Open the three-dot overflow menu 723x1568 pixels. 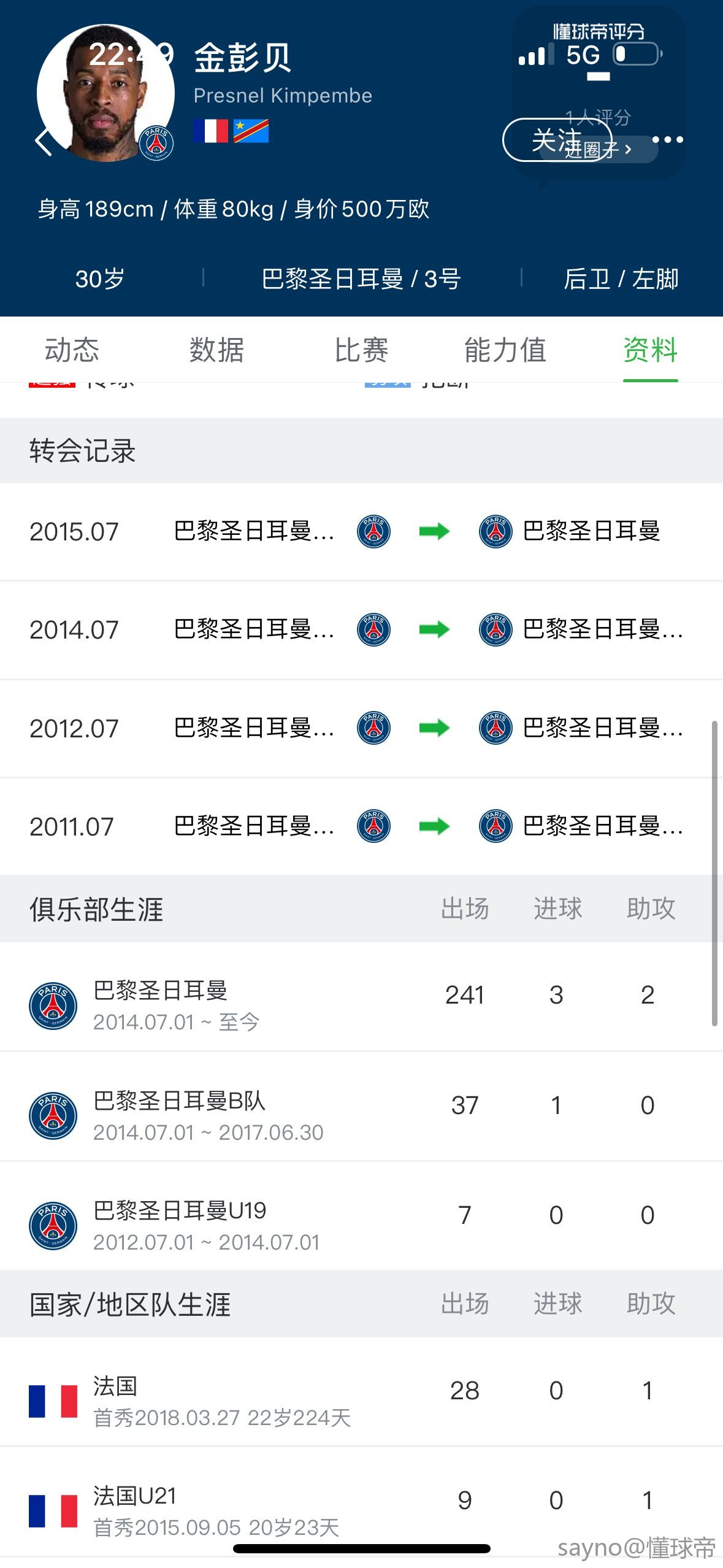click(x=667, y=140)
